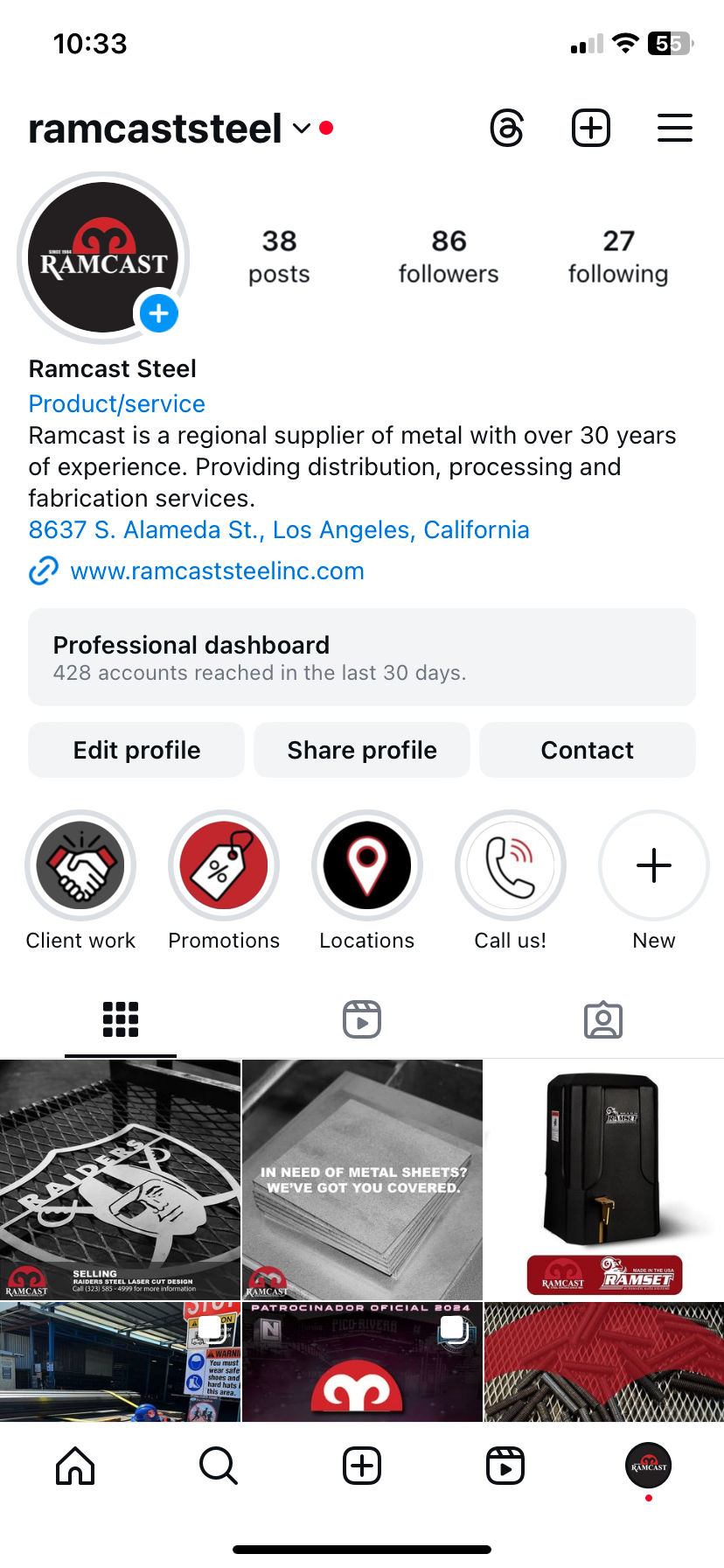Visit the www.ramcaststeelinc.com link
The width and height of the screenshot is (724, 1568).
217,571
